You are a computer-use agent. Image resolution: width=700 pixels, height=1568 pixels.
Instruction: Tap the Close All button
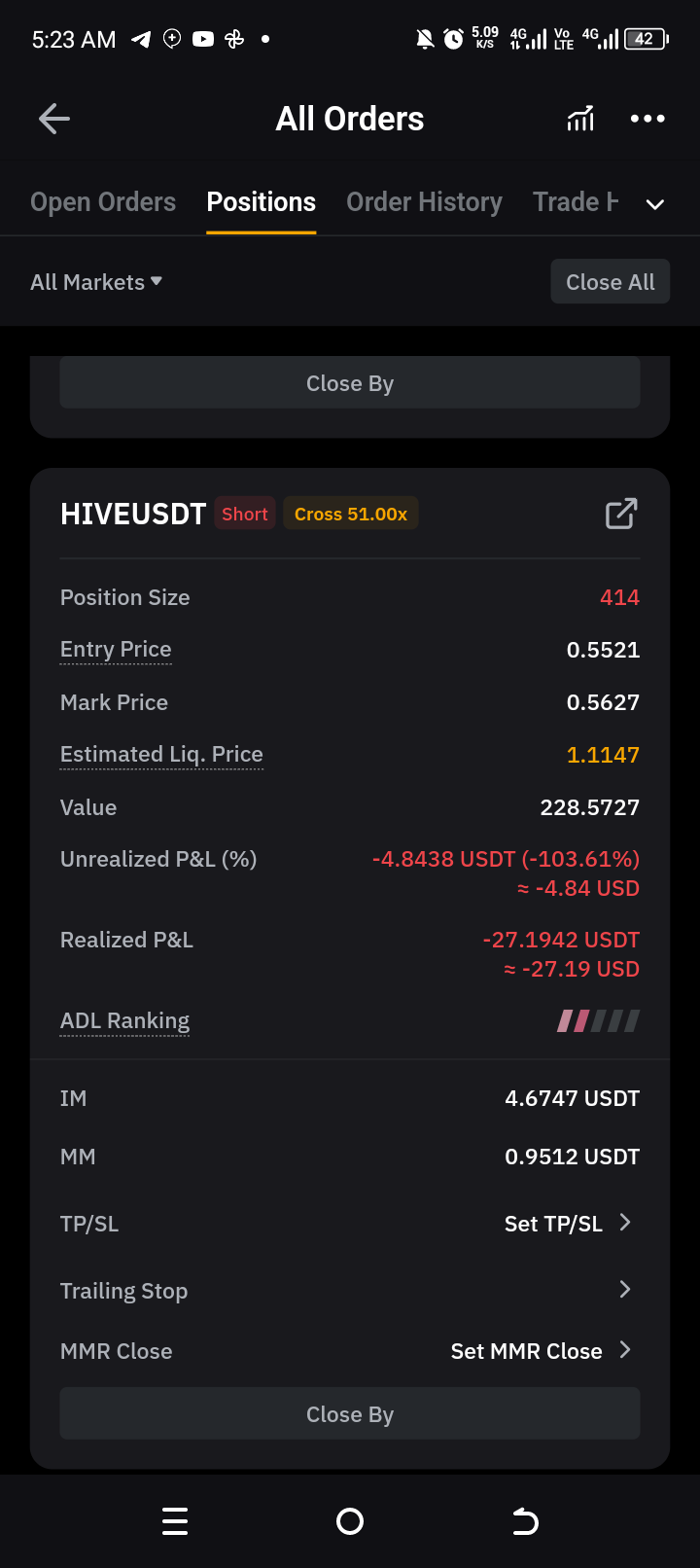(x=611, y=282)
